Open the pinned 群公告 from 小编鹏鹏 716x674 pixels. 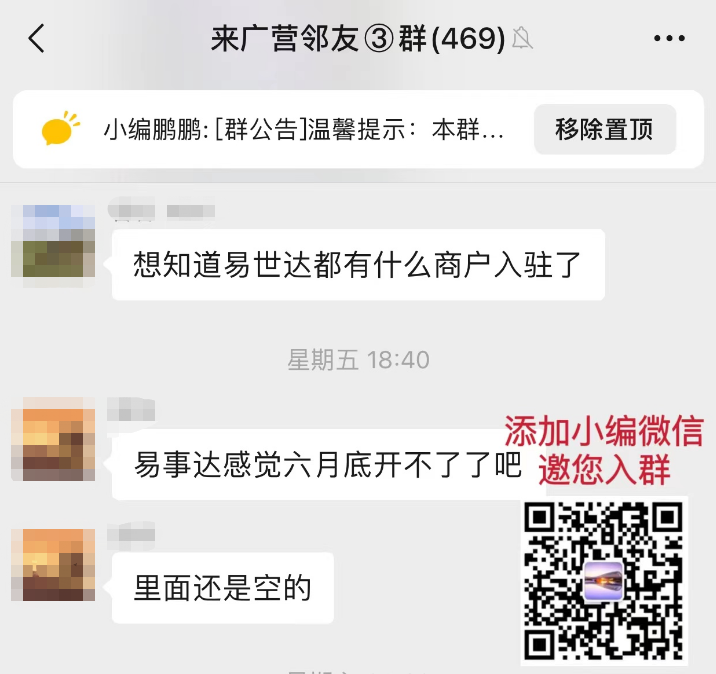point(300,130)
